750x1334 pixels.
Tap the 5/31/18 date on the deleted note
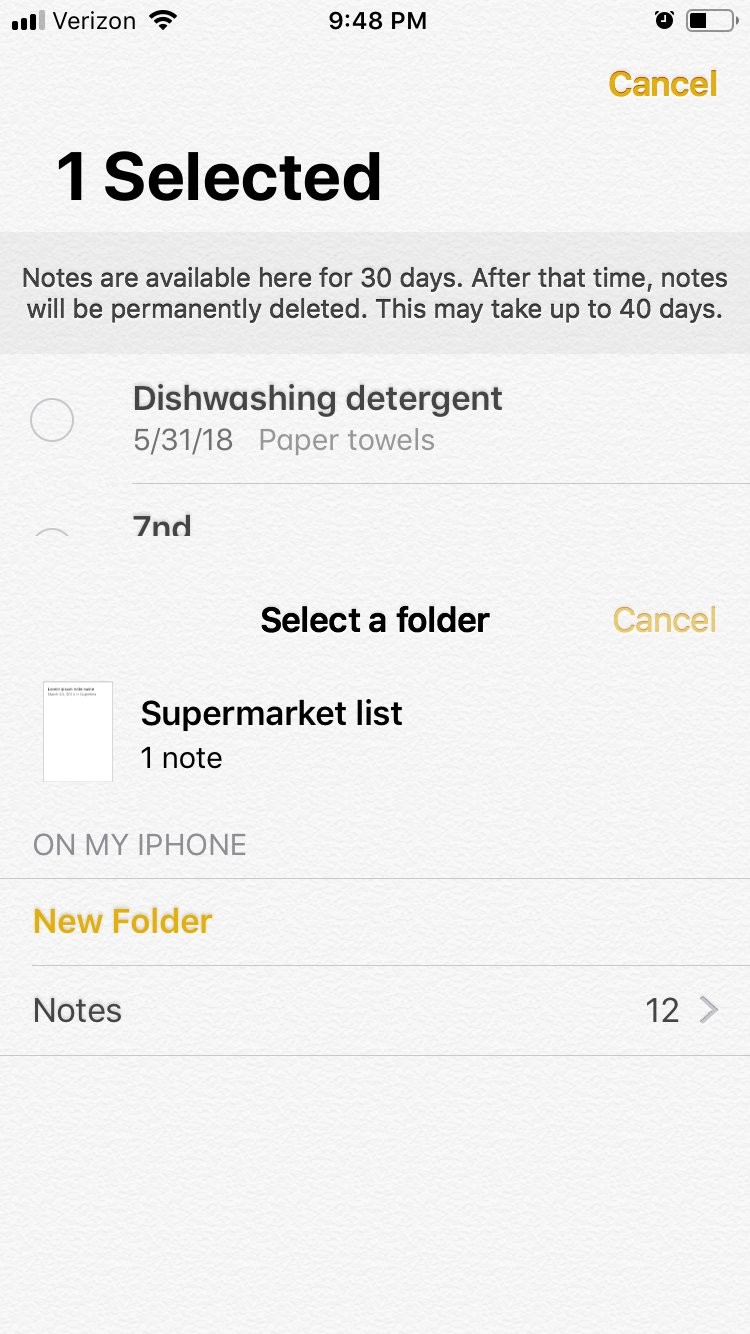(183, 440)
